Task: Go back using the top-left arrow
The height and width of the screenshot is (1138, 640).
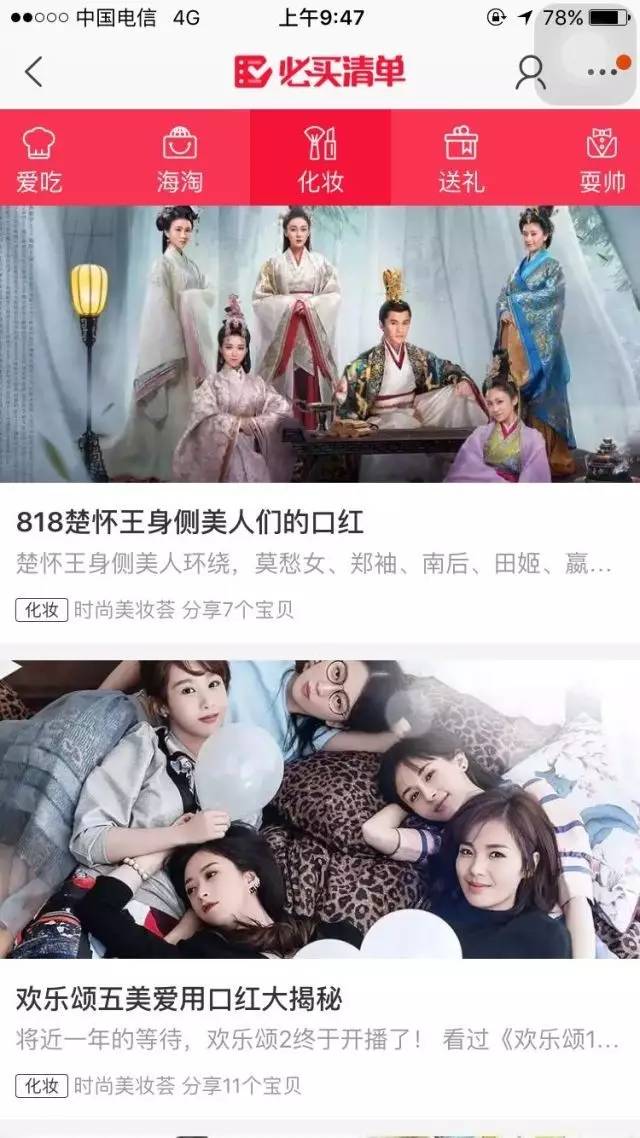Action: [34, 72]
